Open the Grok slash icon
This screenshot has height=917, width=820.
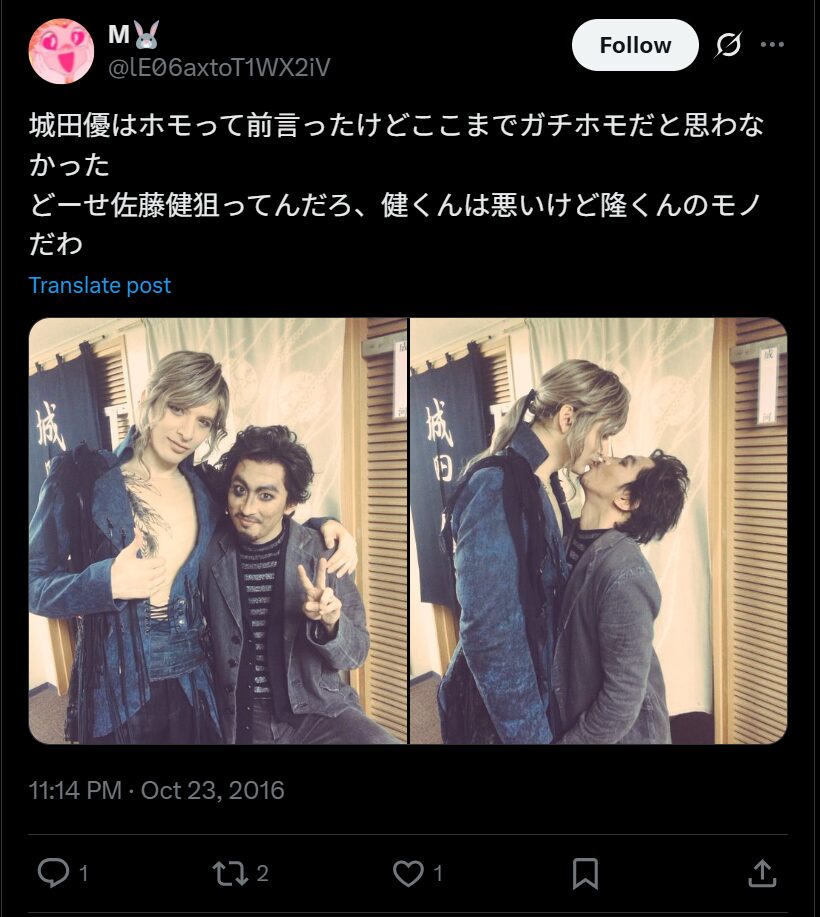(x=729, y=45)
